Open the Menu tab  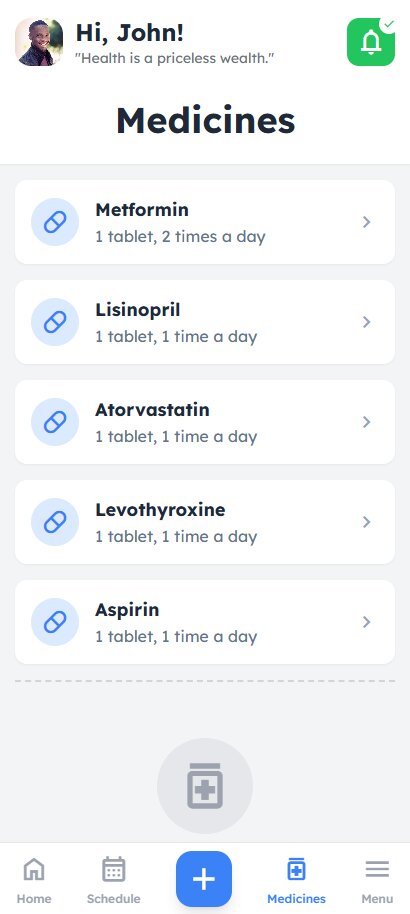(377, 880)
